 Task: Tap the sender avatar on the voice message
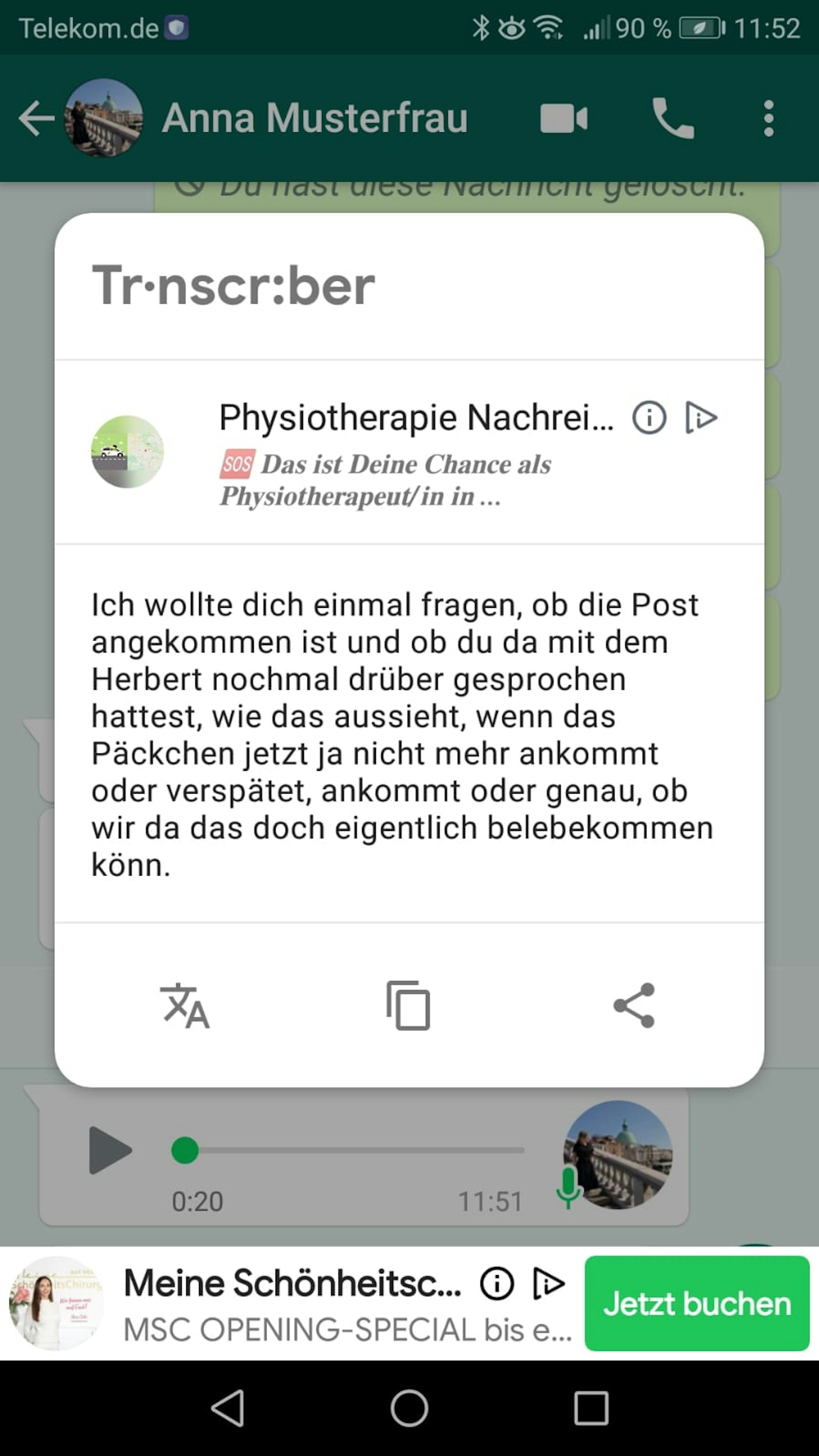[618, 1152]
